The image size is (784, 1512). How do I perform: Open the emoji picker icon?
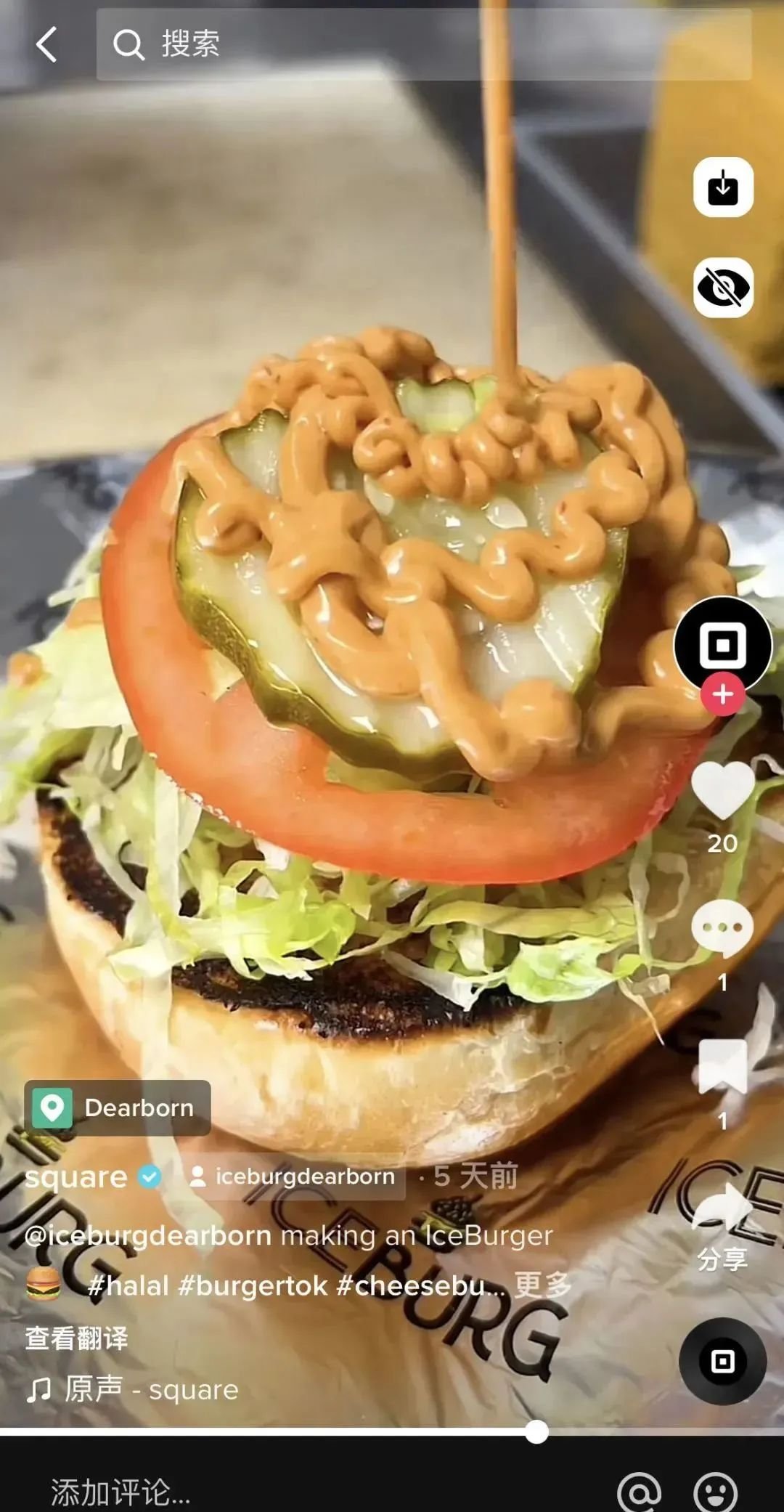click(715, 1492)
